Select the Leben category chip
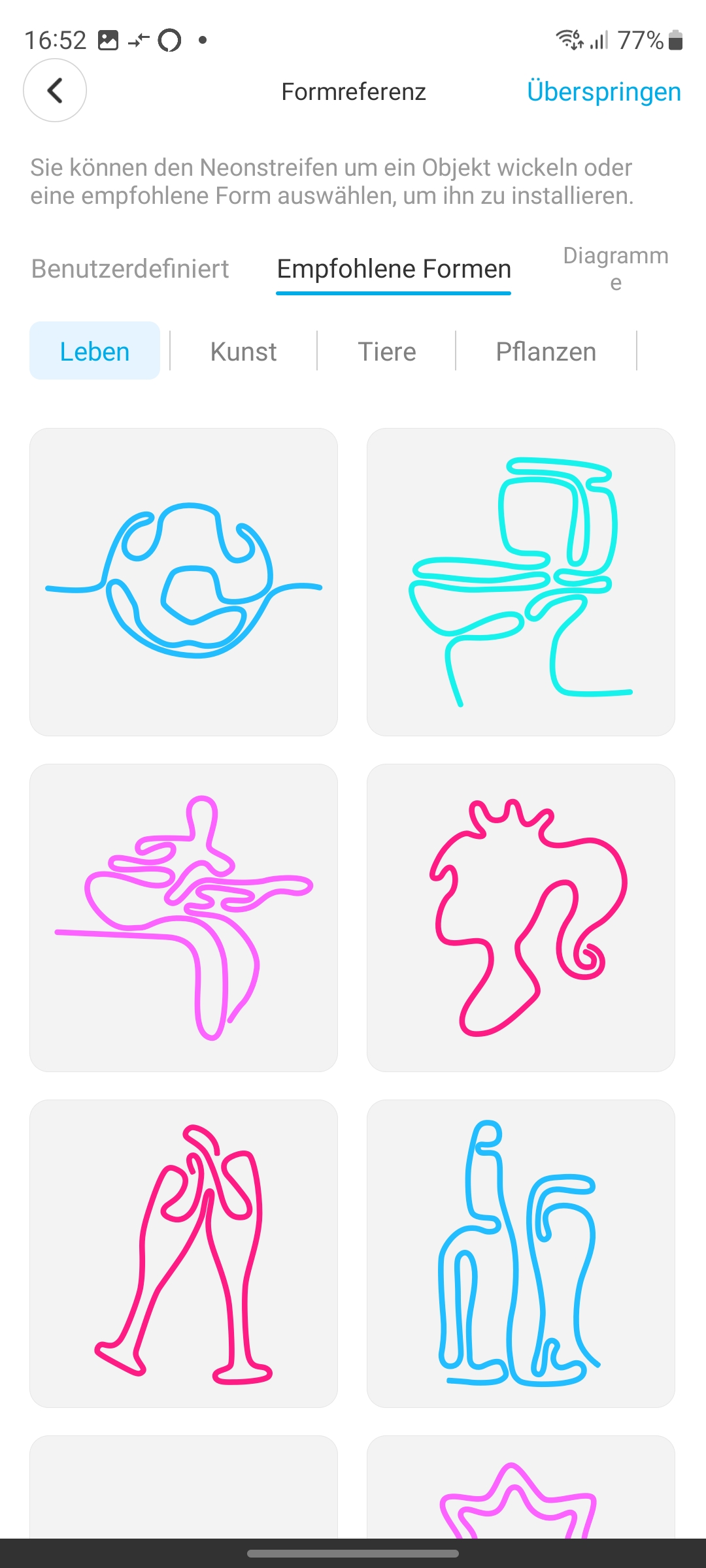The image size is (706, 1568). click(x=95, y=351)
